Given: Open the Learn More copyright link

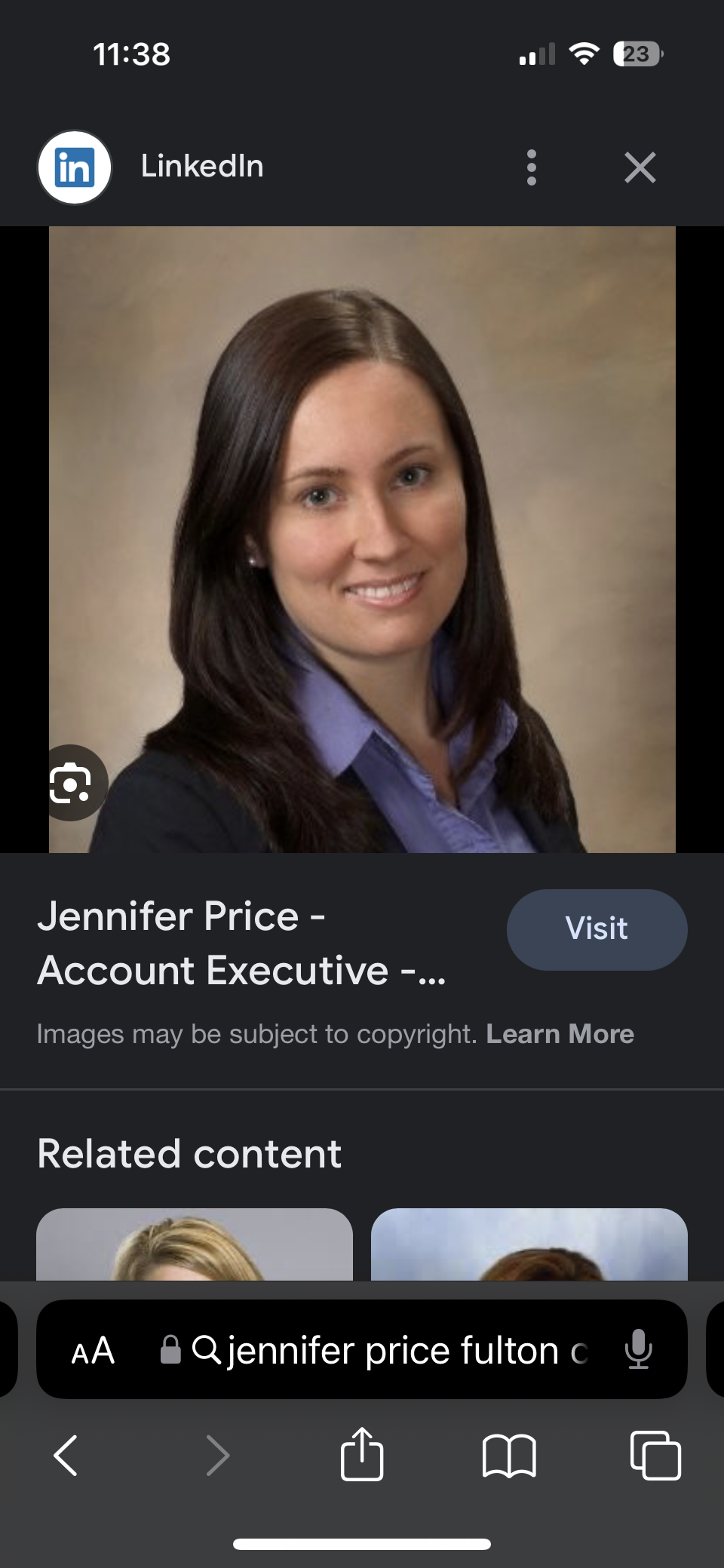Looking at the screenshot, I should click(x=560, y=1034).
